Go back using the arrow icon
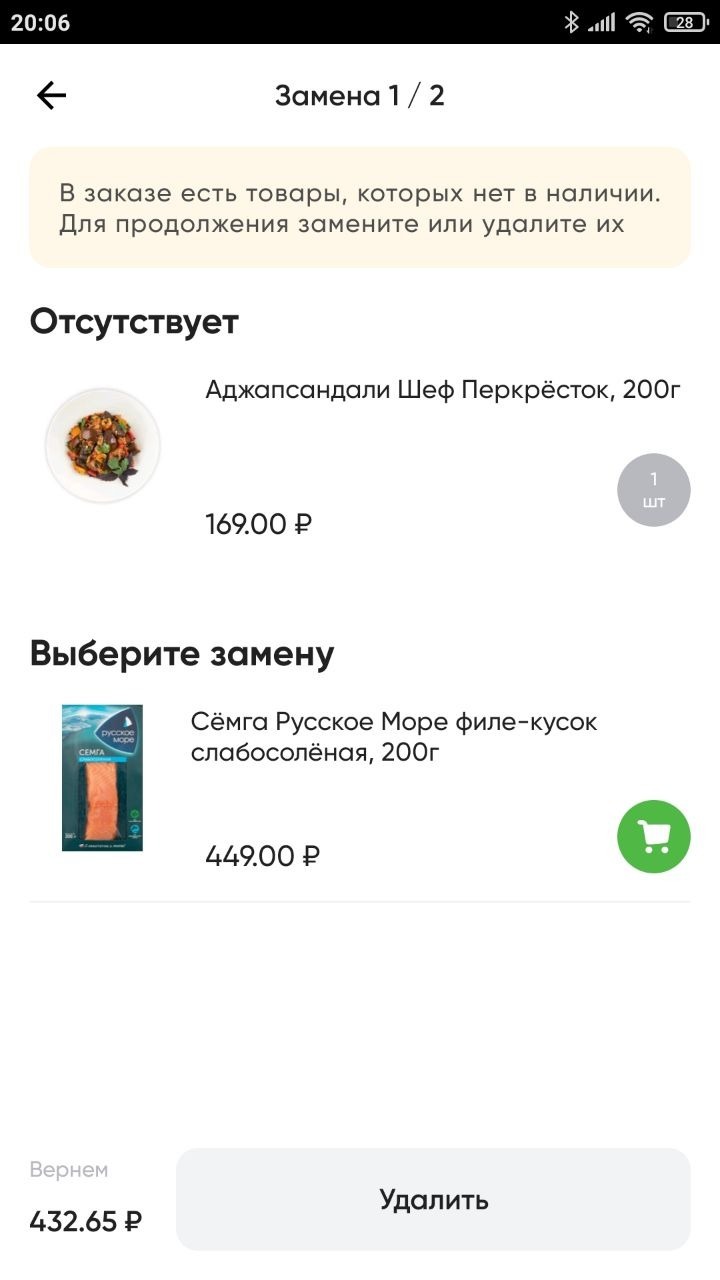The image size is (720, 1280). [x=51, y=96]
